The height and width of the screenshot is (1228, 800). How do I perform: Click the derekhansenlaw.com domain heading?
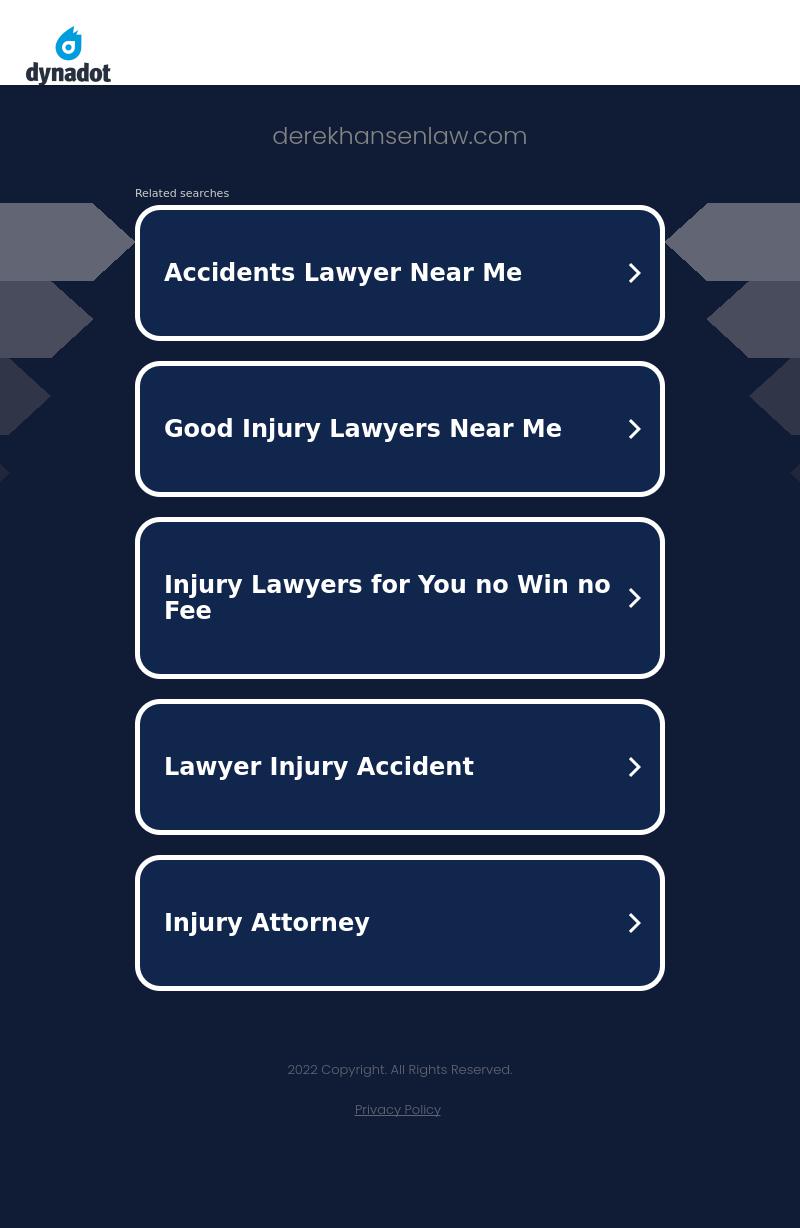pos(400,136)
